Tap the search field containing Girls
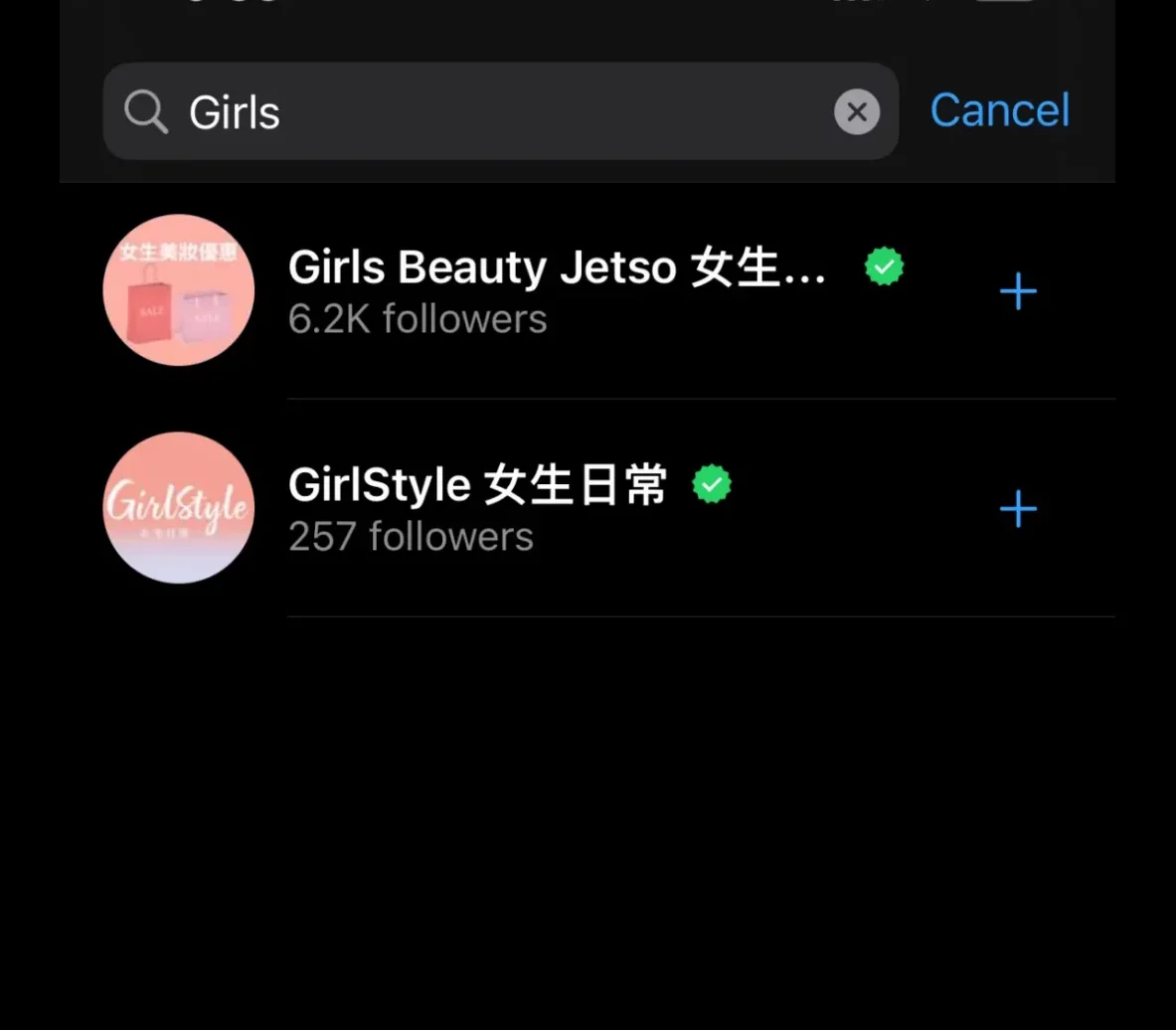Screen dimensions: 1176x1030 coord(497,111)
